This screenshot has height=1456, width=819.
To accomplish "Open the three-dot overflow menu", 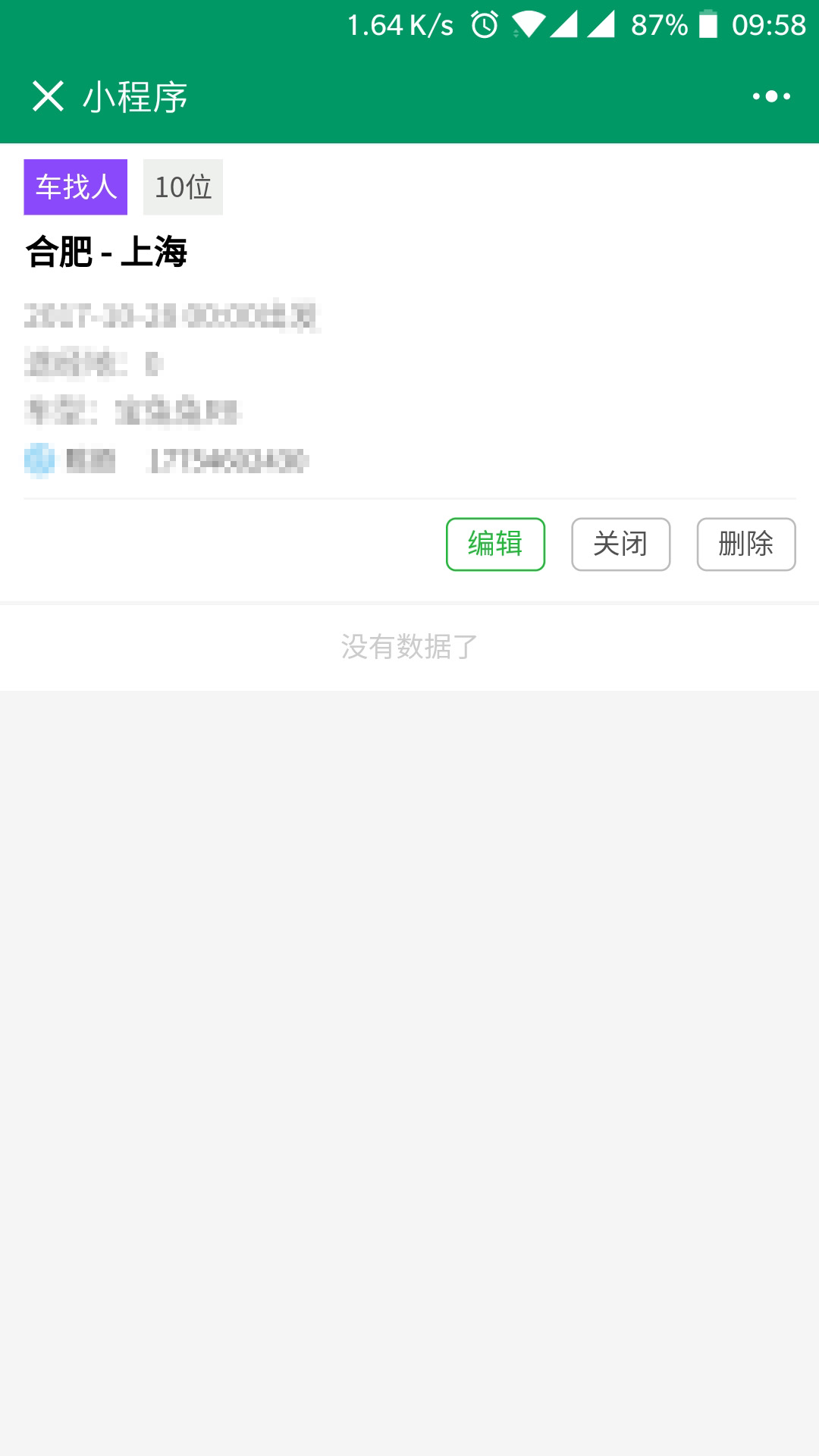I will [x=771, y=96].
